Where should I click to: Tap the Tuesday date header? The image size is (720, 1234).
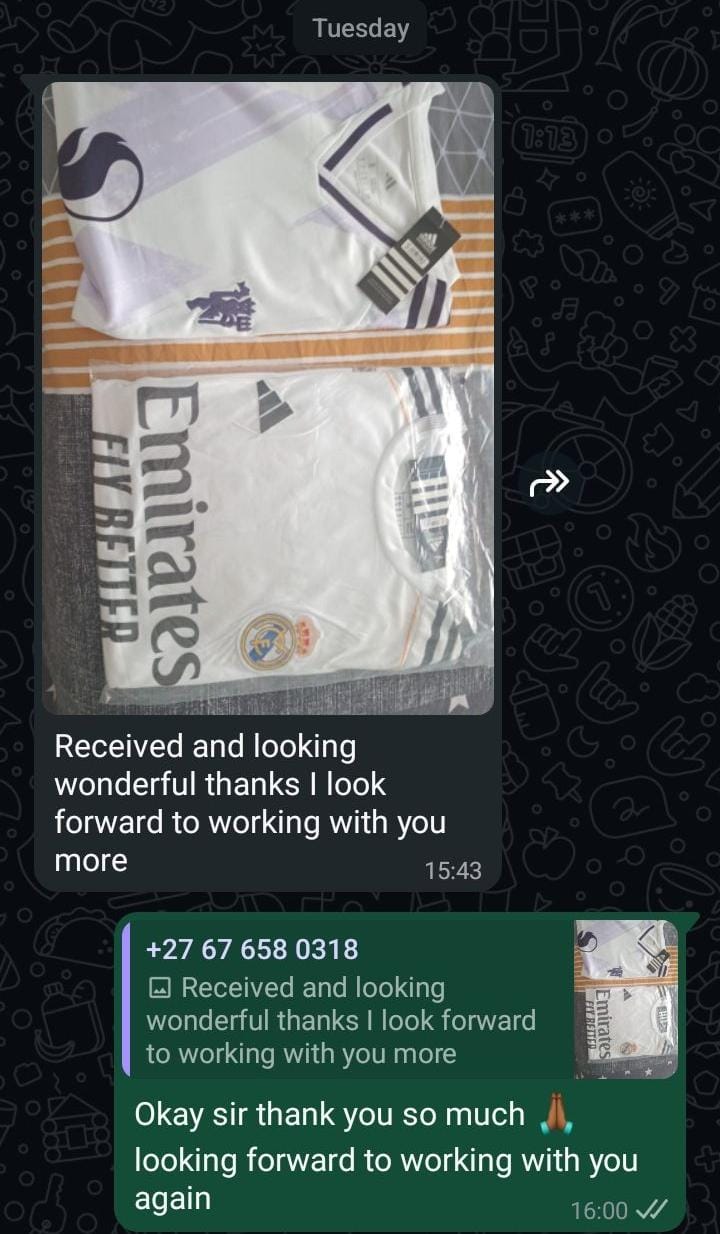(359, 28)
